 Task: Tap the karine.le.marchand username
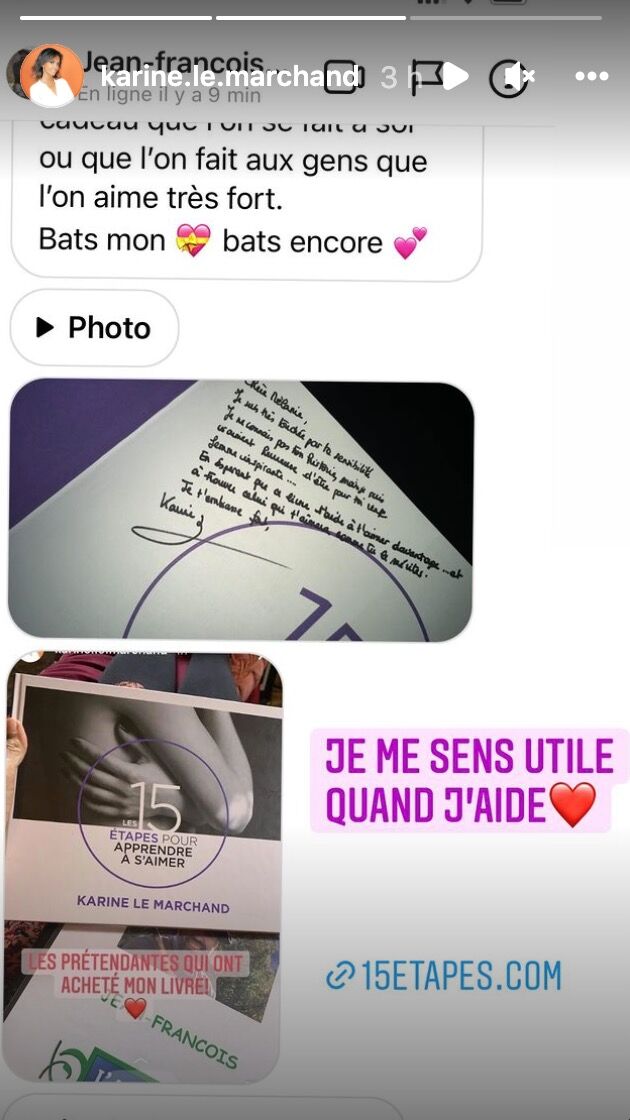coord(230,76)
